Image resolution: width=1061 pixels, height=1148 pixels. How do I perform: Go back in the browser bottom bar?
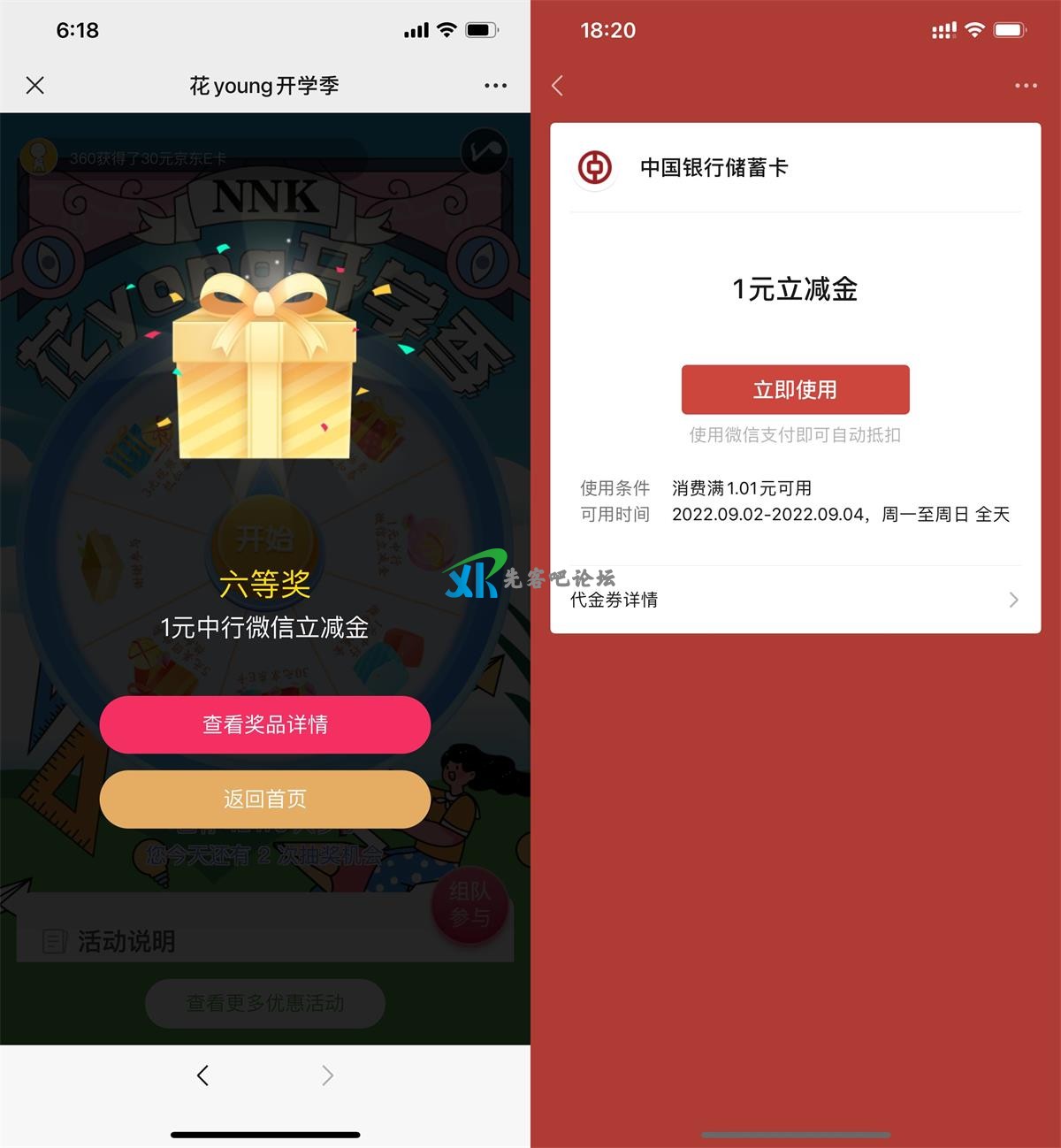click(x=203, y=1075)
